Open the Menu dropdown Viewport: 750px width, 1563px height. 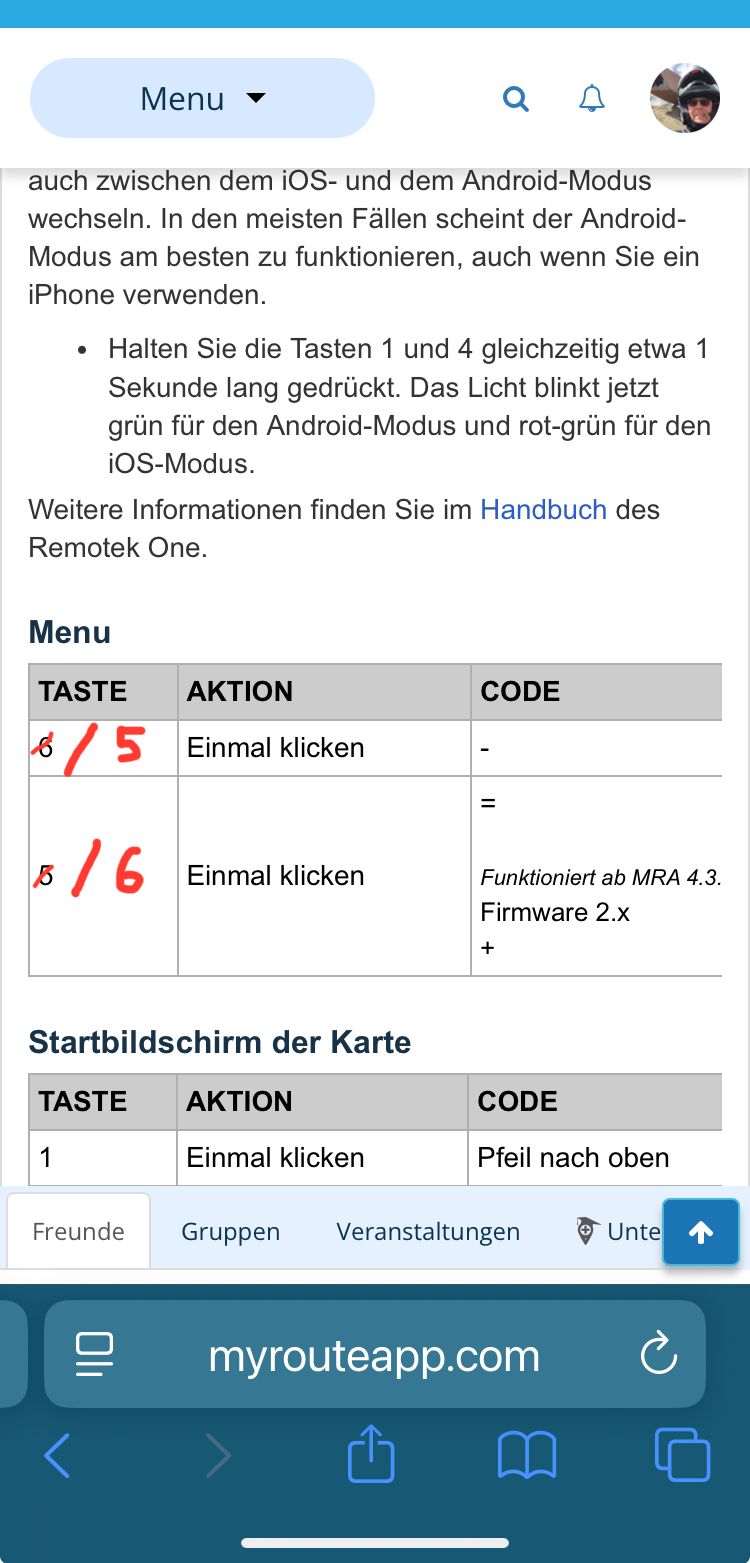202,98
